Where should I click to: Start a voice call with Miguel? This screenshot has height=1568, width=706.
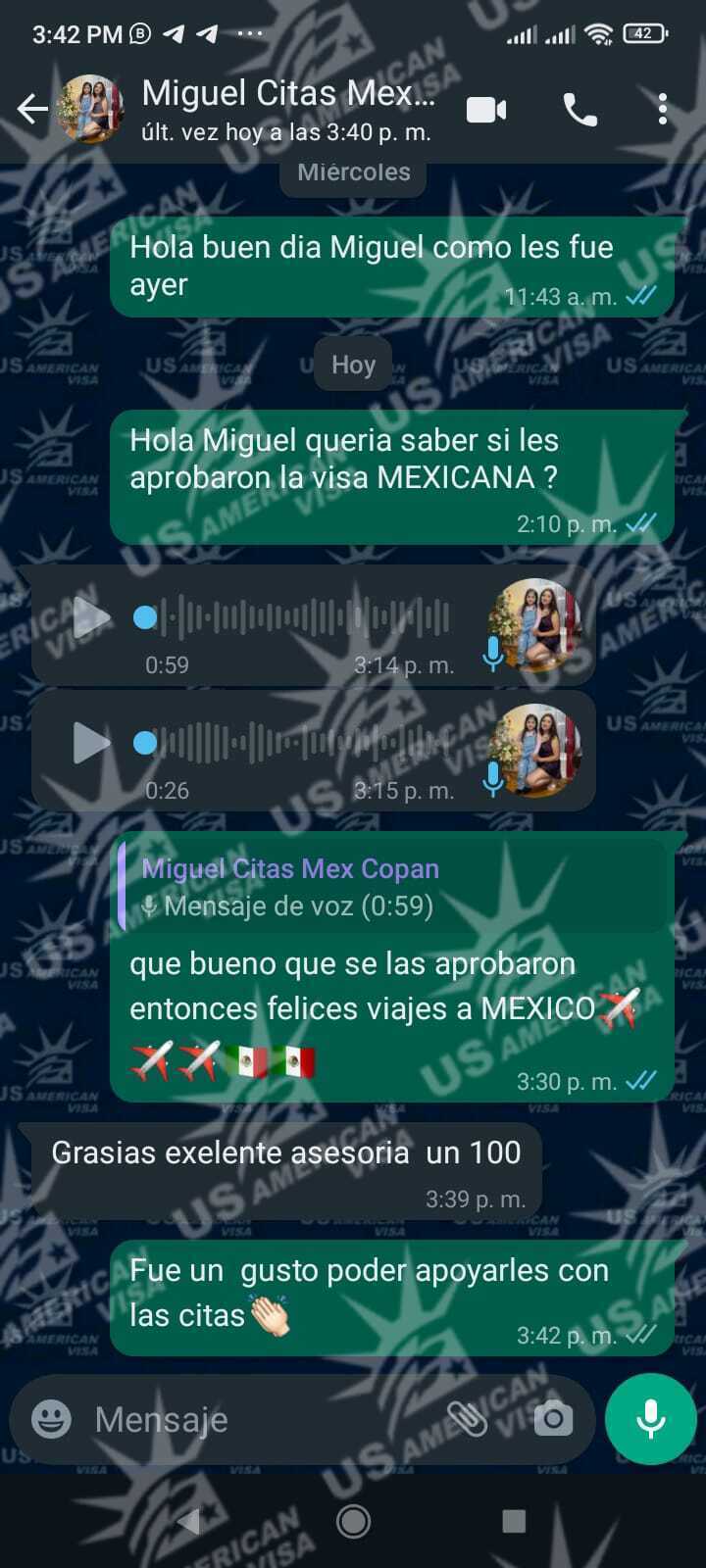pos(580,110)
